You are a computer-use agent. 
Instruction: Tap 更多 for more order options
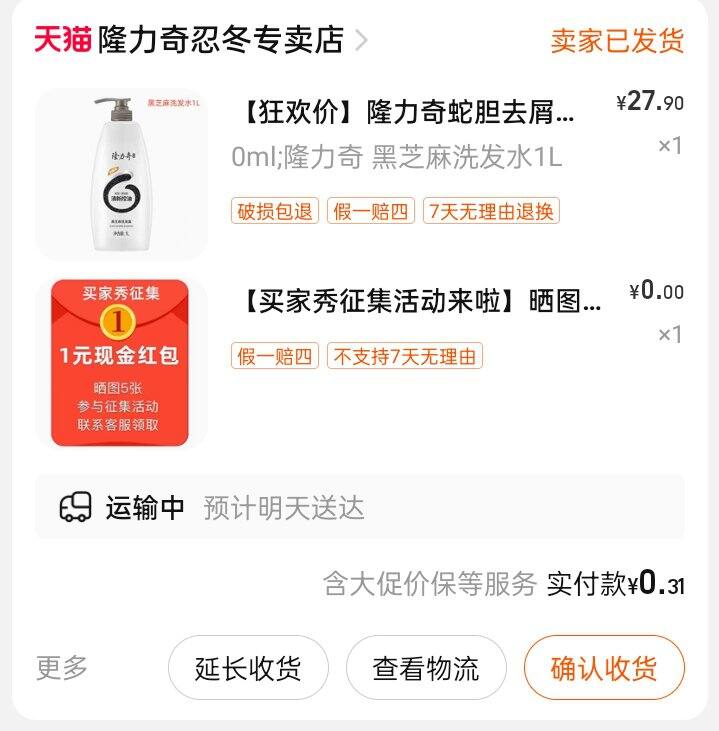click(x=62, y=667)
